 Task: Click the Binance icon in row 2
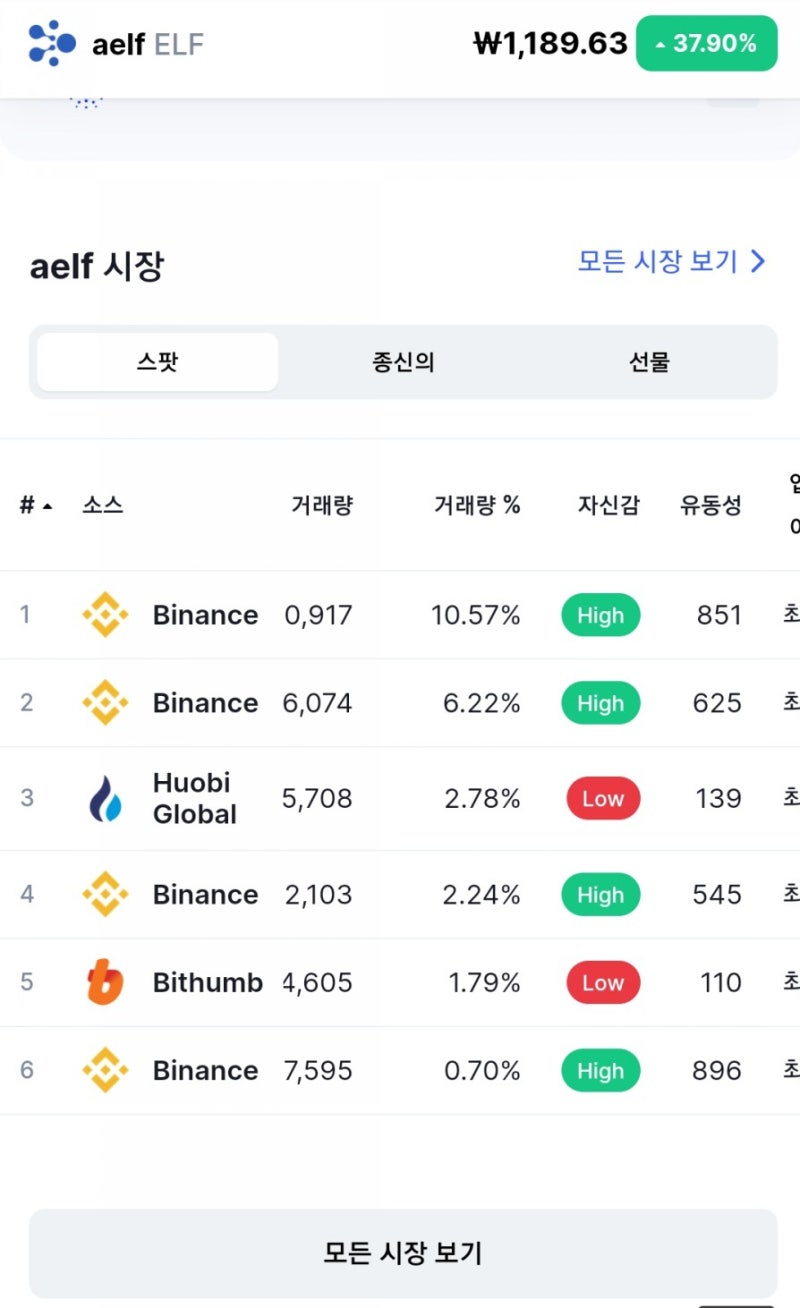104,703
